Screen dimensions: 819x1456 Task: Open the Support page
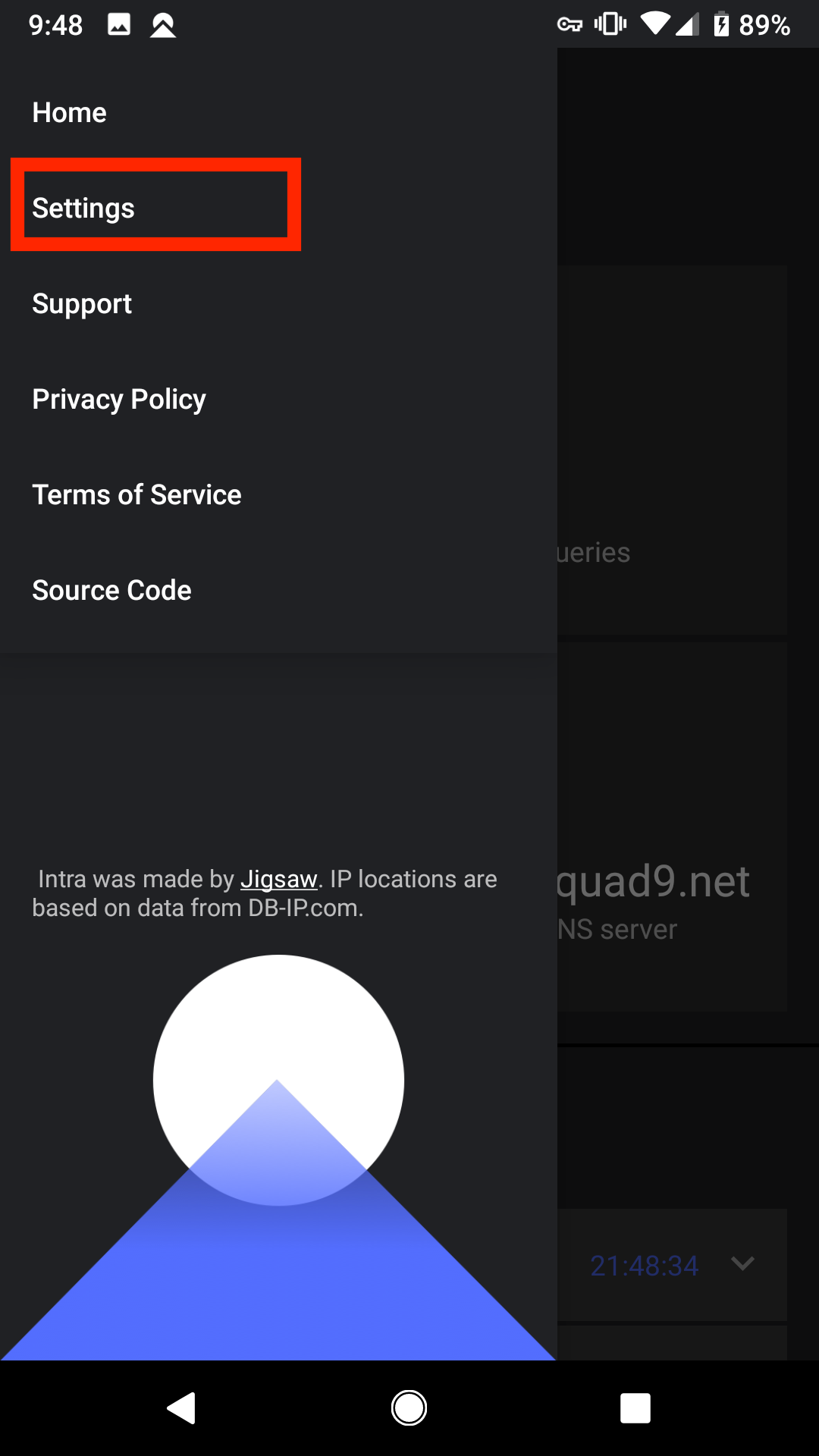82,303
